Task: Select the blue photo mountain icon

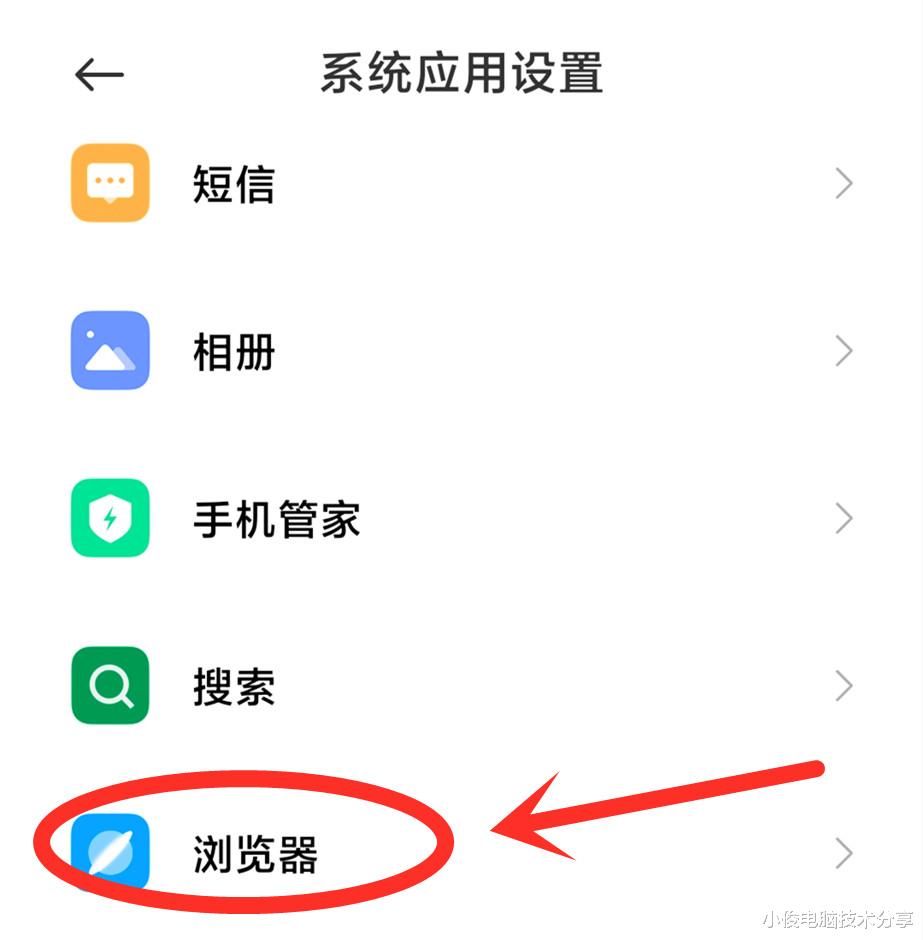Action: pyautogui.click(x=109, y=350)
